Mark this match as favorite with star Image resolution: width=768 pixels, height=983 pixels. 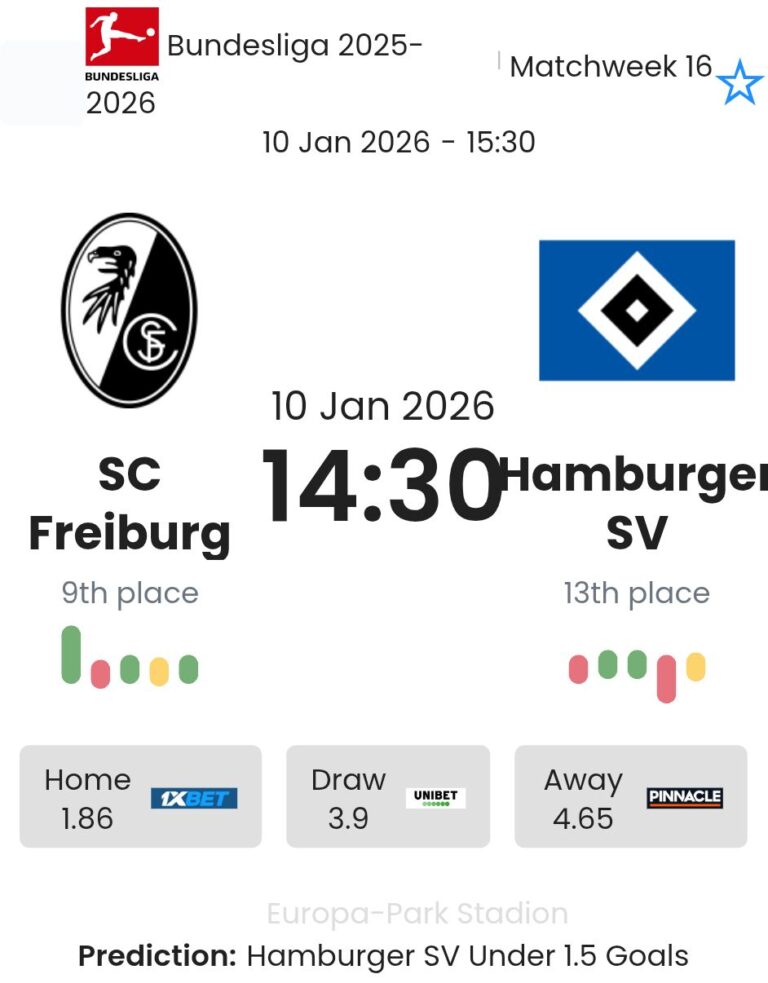tap(740, 82)
